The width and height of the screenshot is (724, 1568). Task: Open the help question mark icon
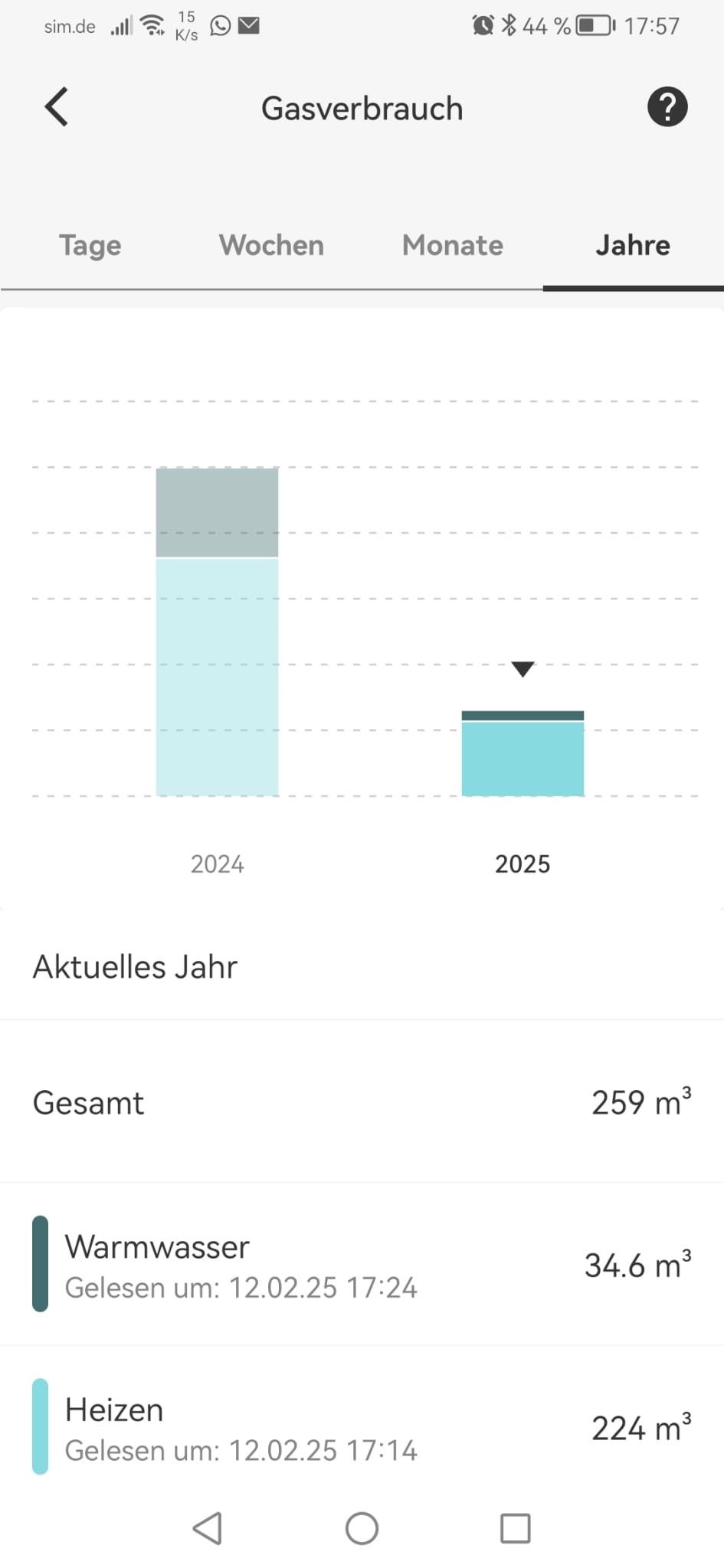[x=667, y=106]
